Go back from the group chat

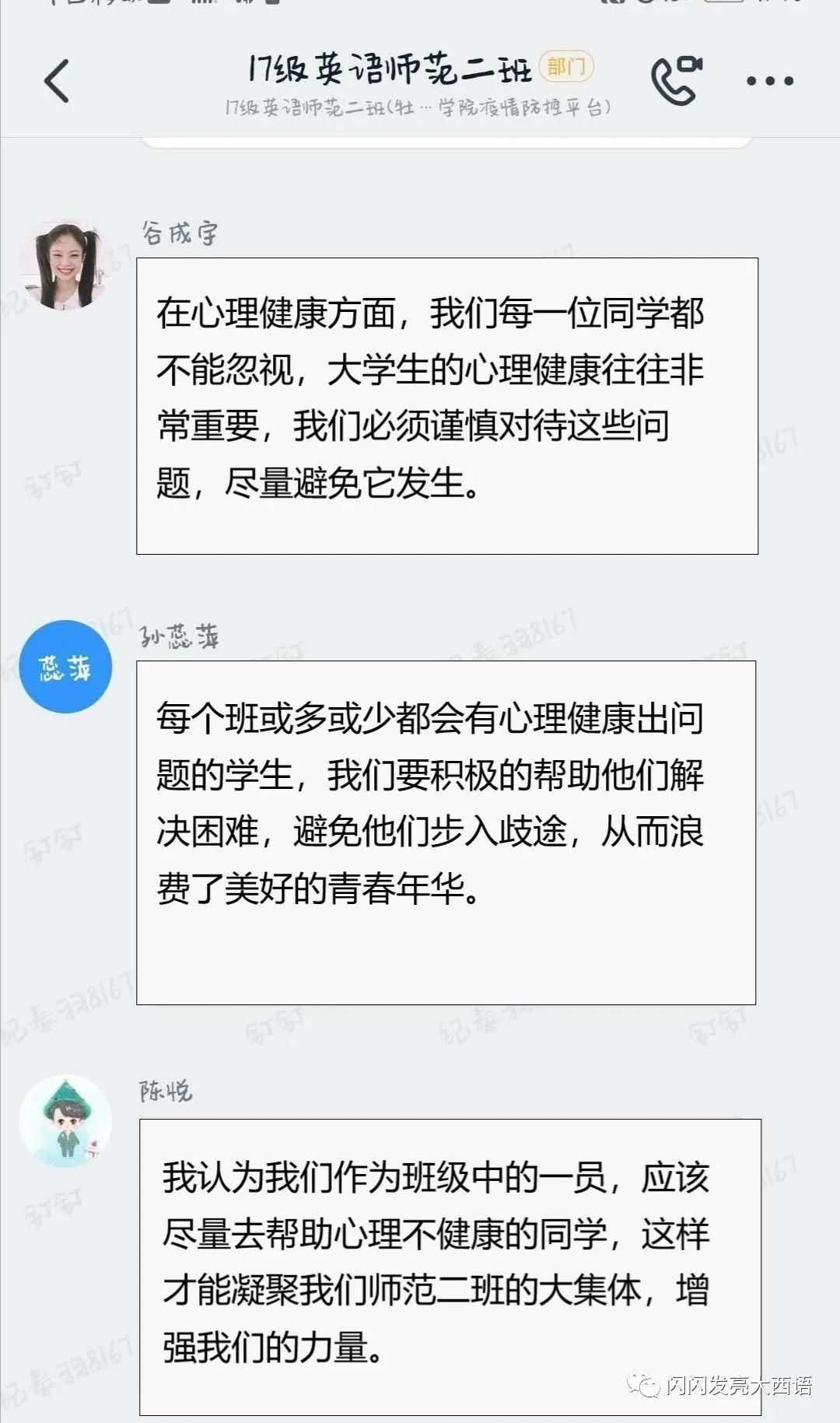point(57,81)
